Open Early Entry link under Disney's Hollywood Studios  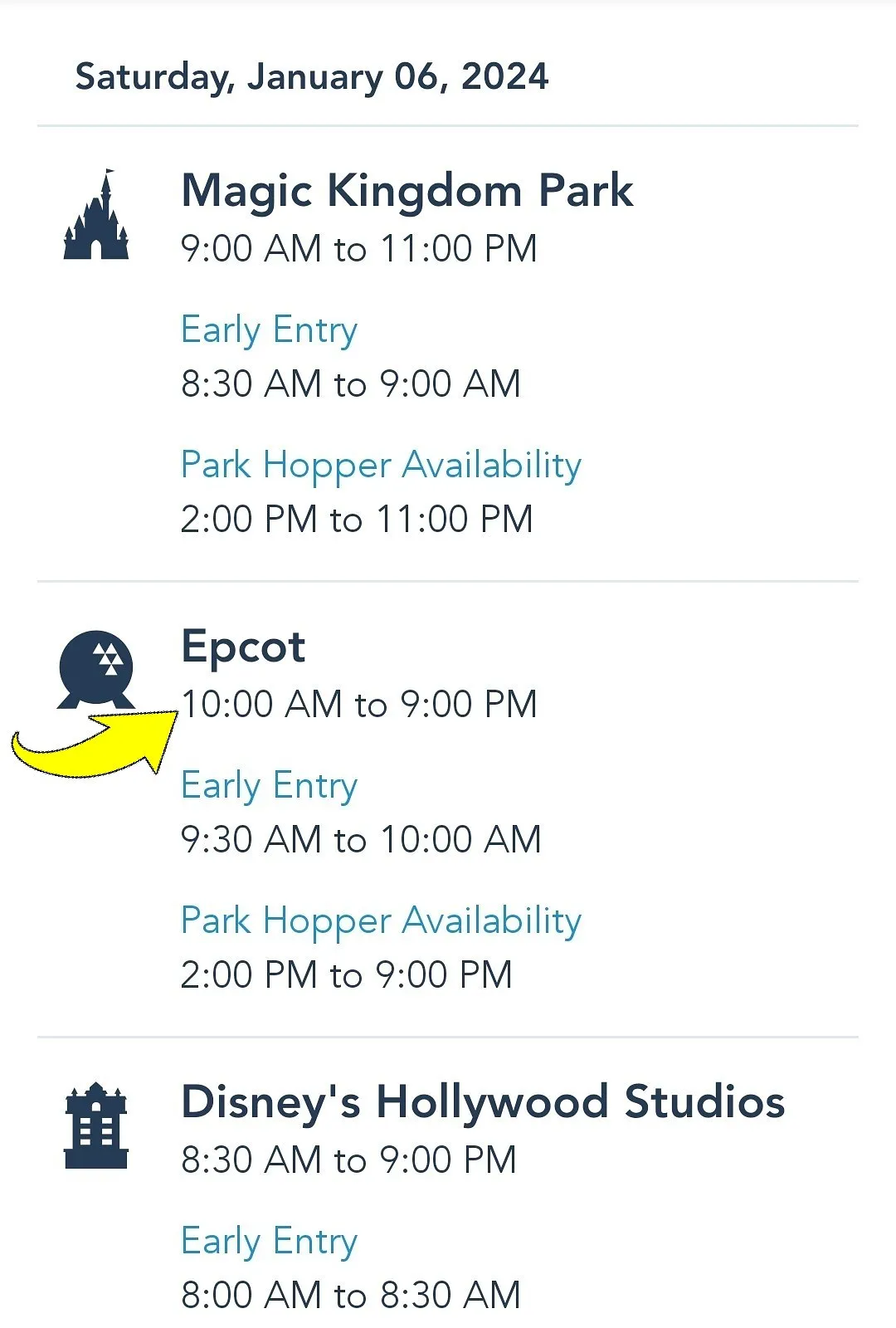coord(269,1242)
